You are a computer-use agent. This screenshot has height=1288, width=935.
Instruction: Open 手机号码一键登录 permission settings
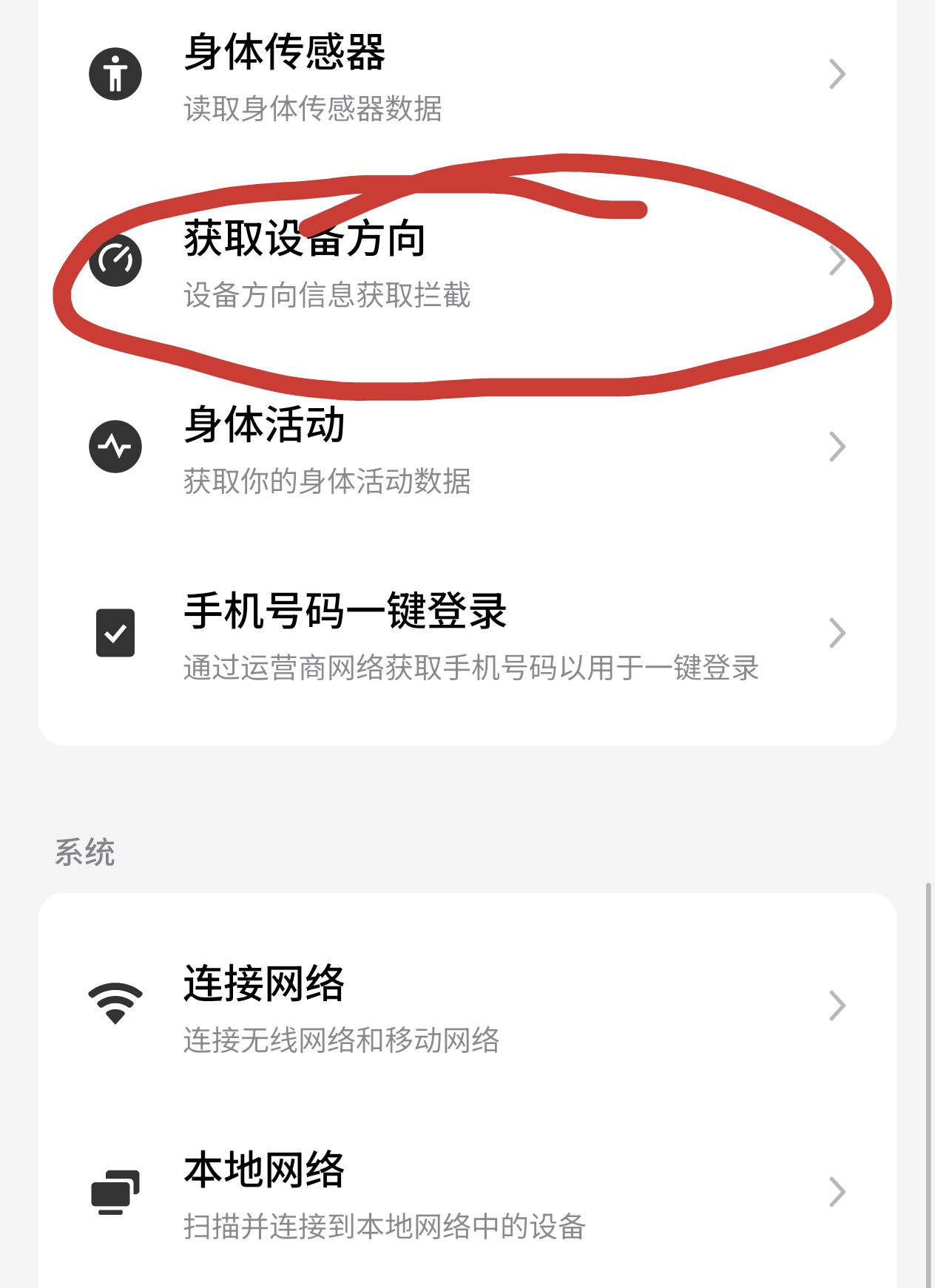pyautogui.click(x=467, y=633)
